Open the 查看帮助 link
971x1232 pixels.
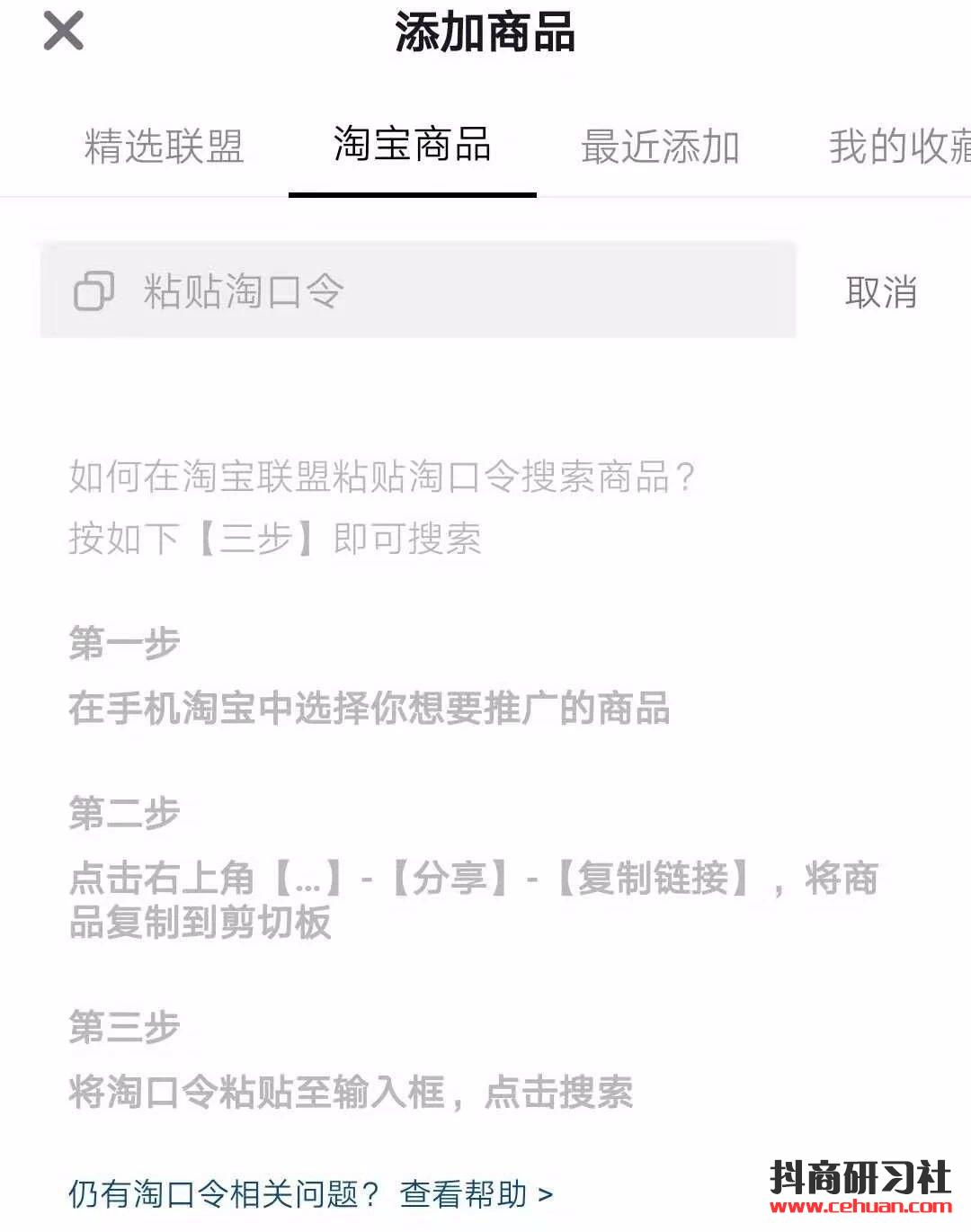tap(476, 1194)
